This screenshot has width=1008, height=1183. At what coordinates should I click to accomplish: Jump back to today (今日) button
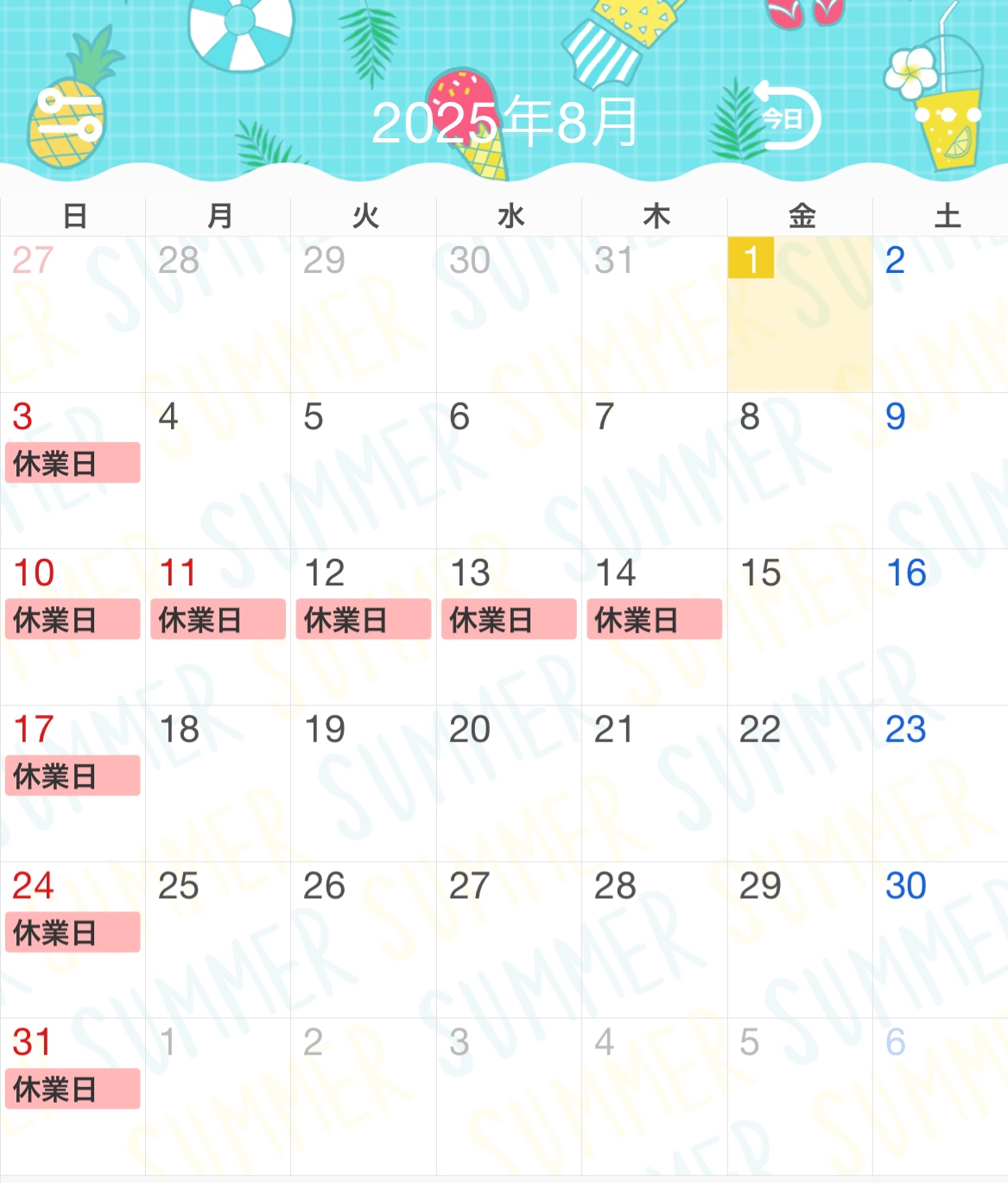(x=785, y=117)
